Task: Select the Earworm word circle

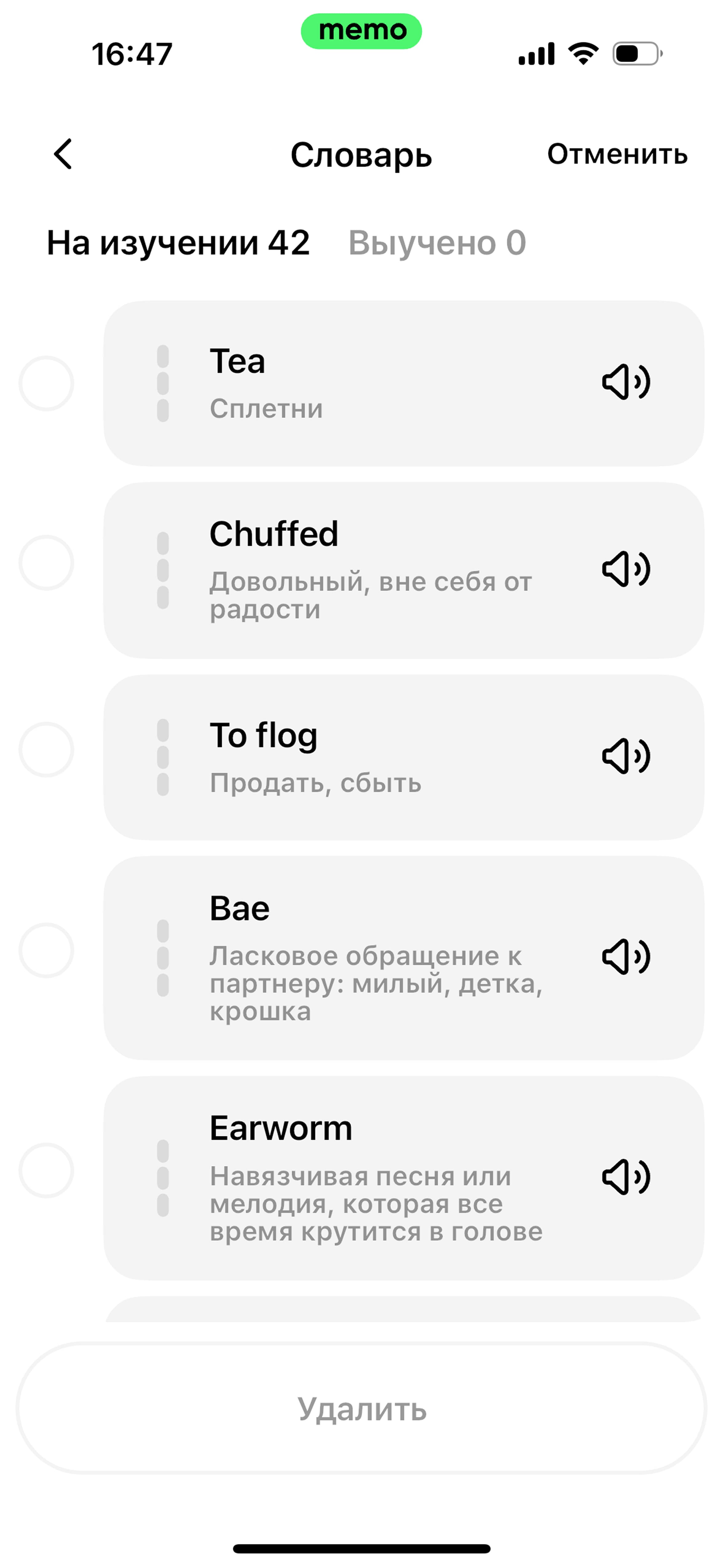Action: tap(46, 1170)
